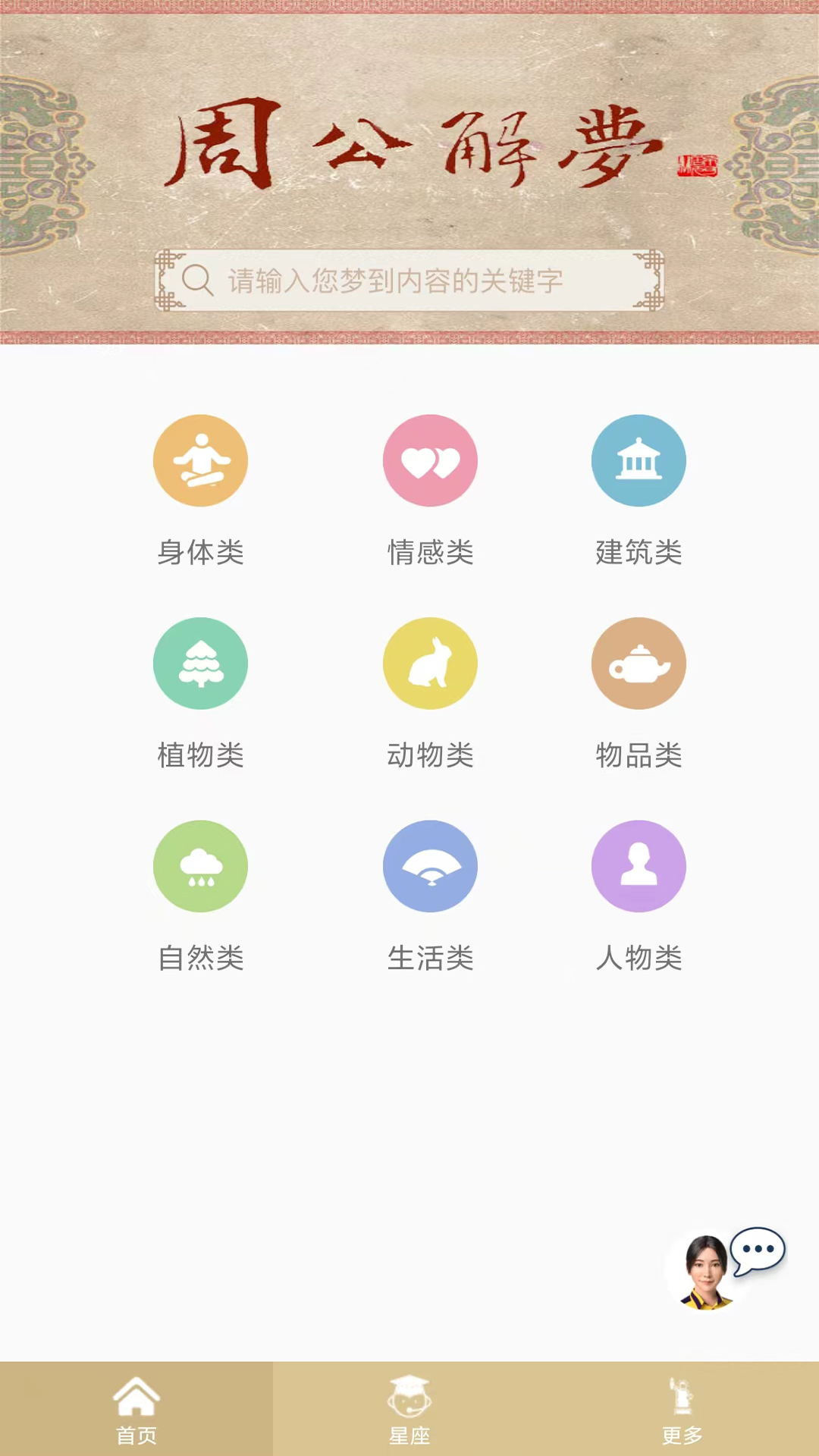Viewport: 819px width, 1456px height.
Task: Select the 动物类 rabbit icon
Action: (x=430, y=663)
